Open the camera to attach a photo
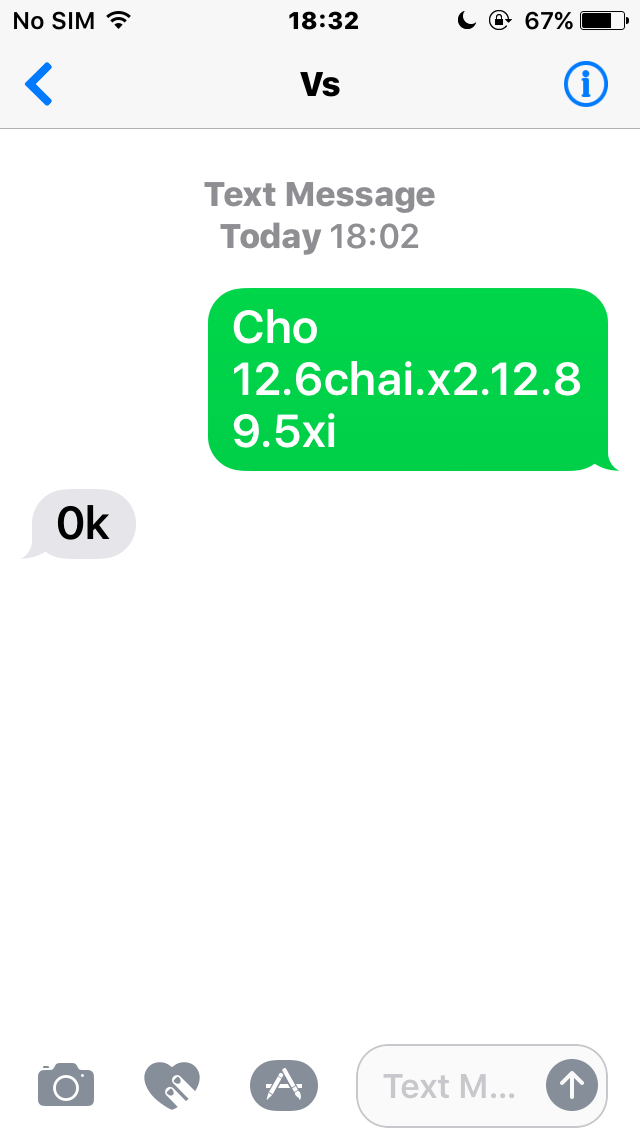This screenshot has height=1136, width=640. coord(66,1085)
